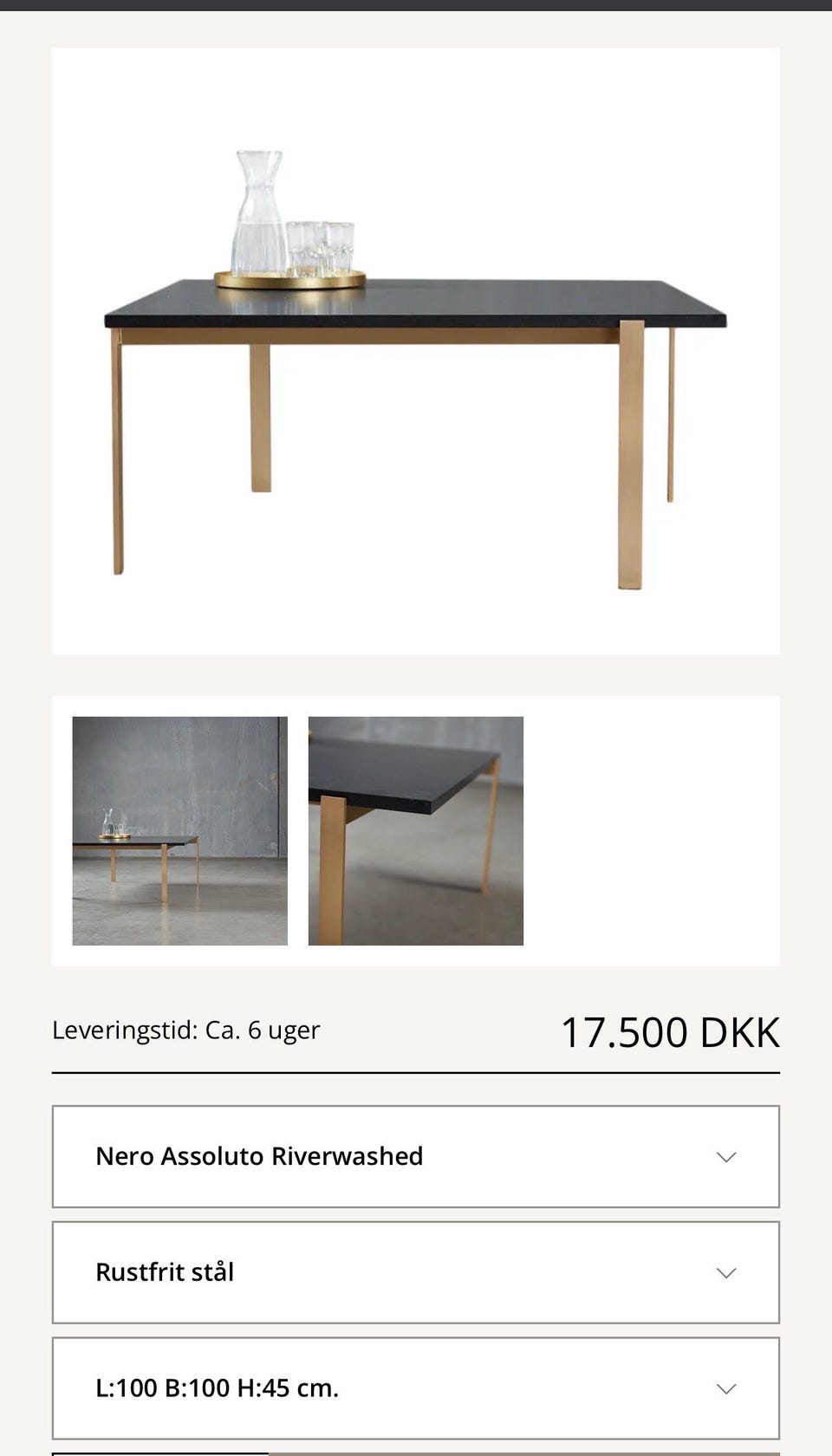Click the chevron beside Rustfrit stål

click(x=725, y=1272)
